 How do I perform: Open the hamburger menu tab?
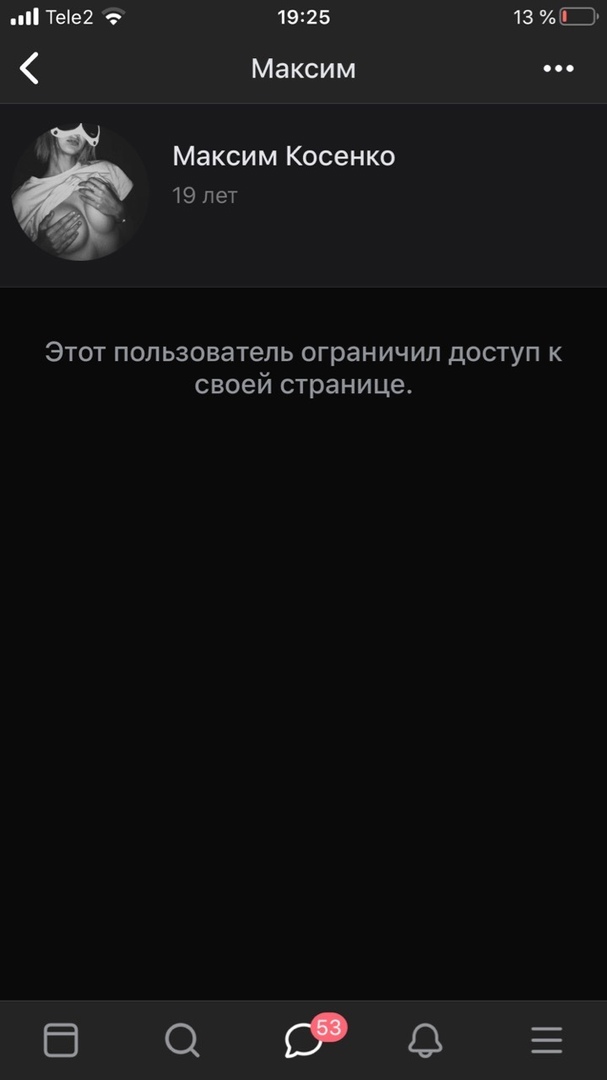(546, 1041)
